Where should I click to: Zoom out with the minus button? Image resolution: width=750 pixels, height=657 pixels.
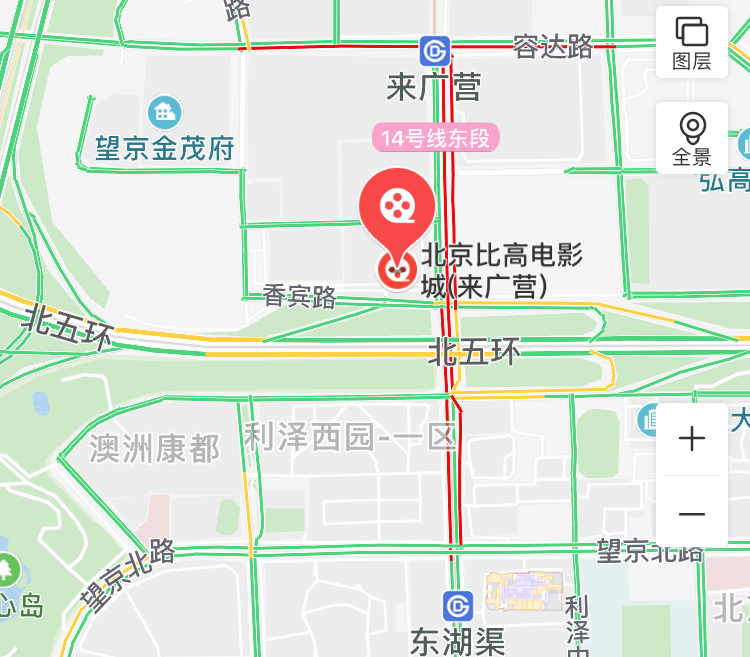pos(691,514)
